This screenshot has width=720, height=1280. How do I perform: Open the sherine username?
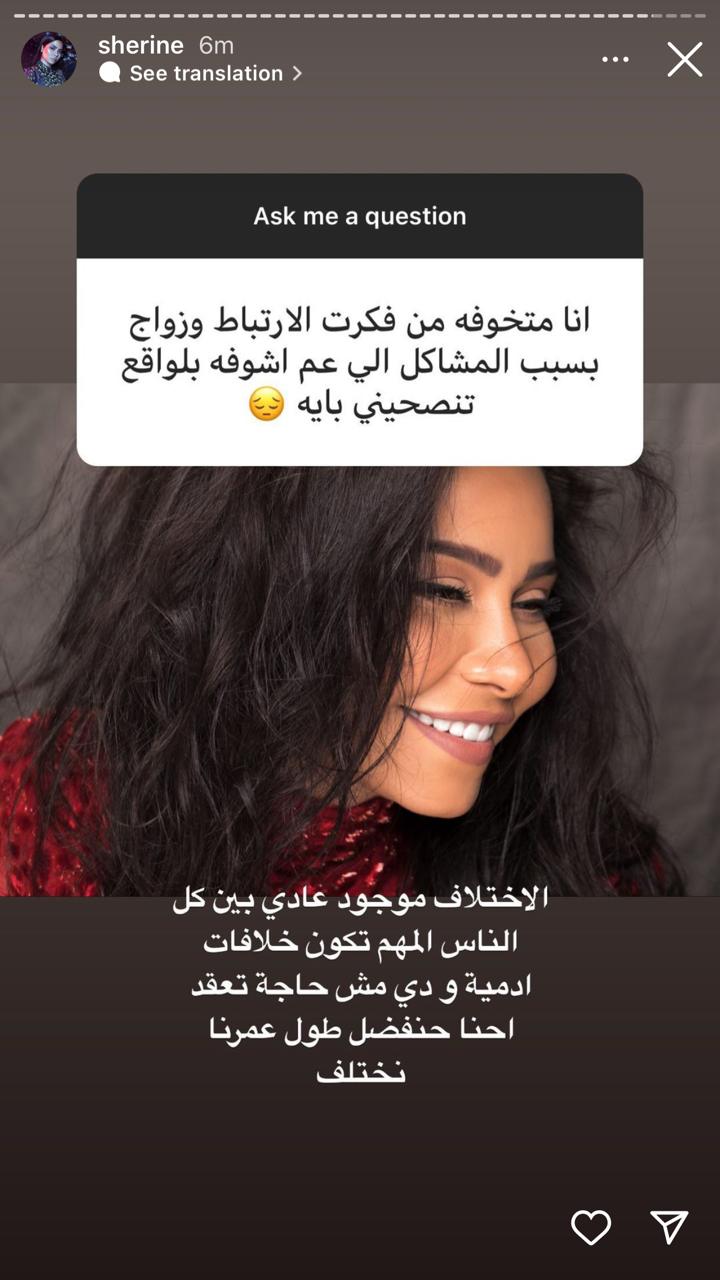pos(141,45)
